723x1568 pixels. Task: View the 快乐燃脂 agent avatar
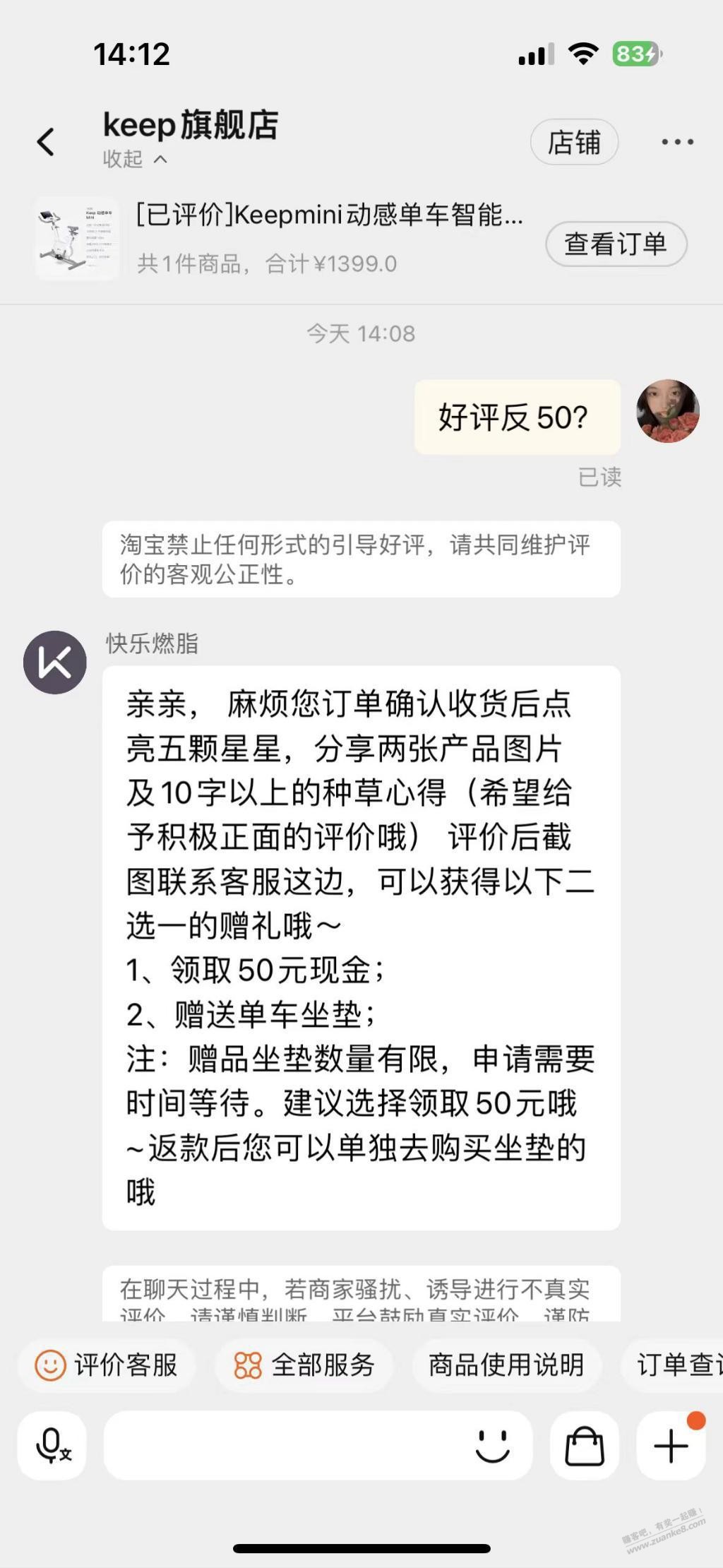[x=55, y=663]
